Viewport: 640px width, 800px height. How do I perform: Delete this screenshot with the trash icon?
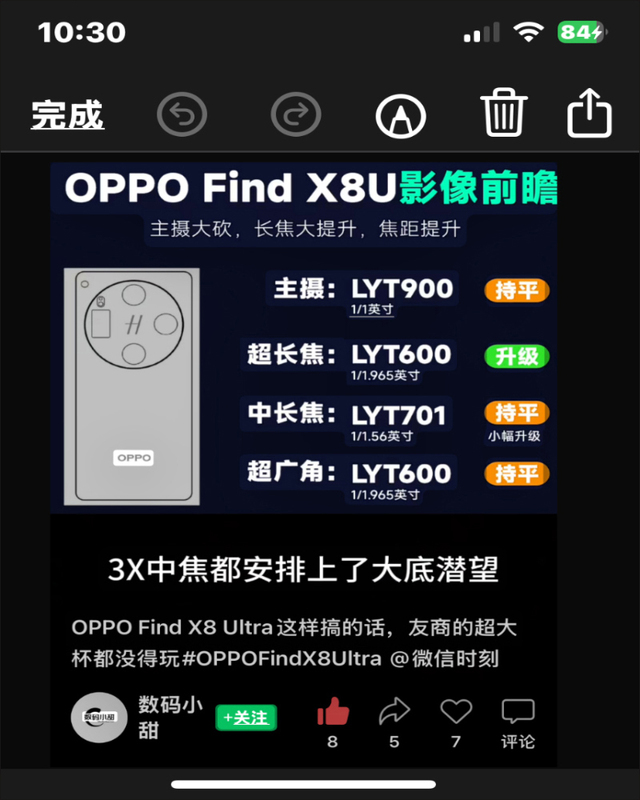504,113
